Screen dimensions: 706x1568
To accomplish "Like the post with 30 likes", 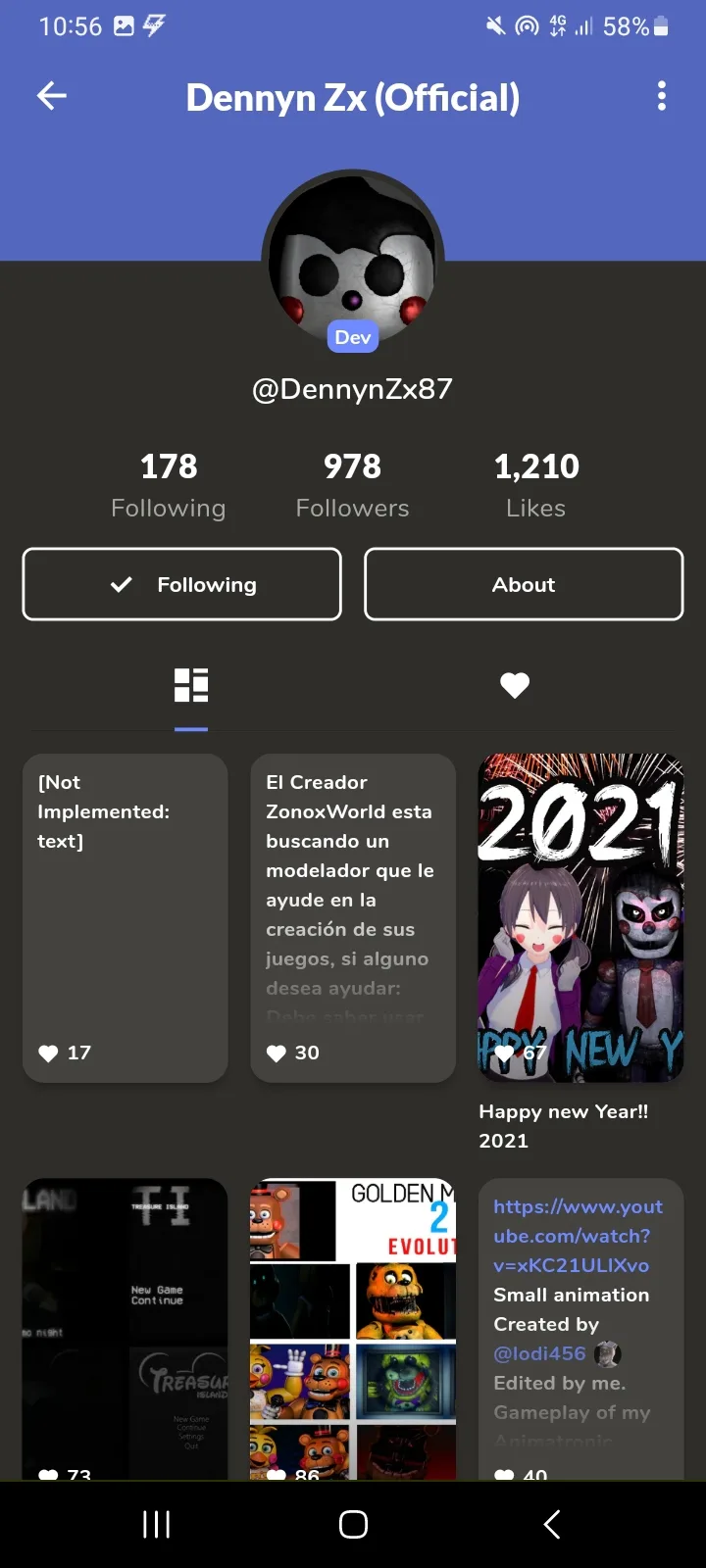I will [x=277, y=1053].
